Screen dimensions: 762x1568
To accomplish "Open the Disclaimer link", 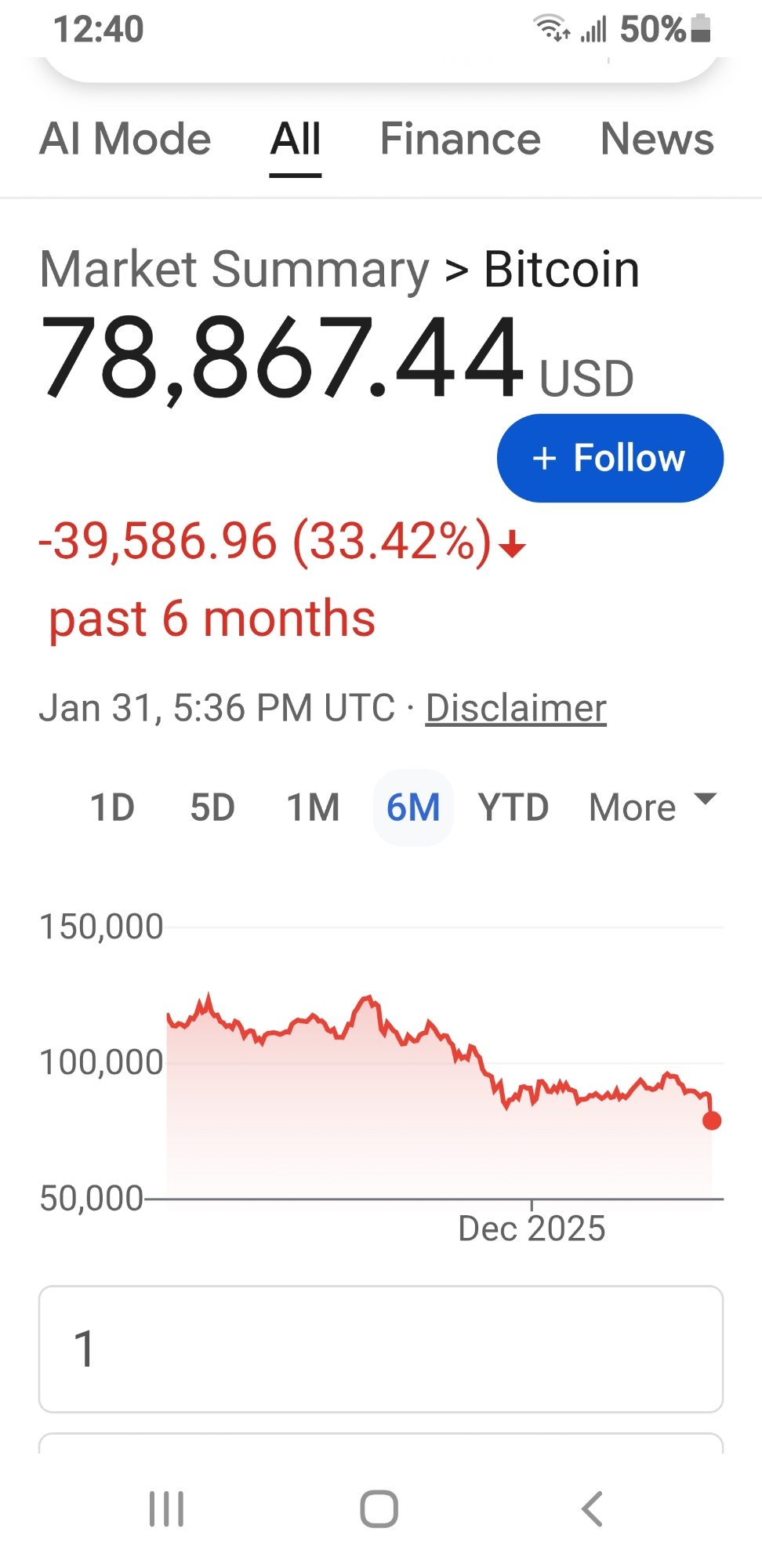I will point(516,708).
